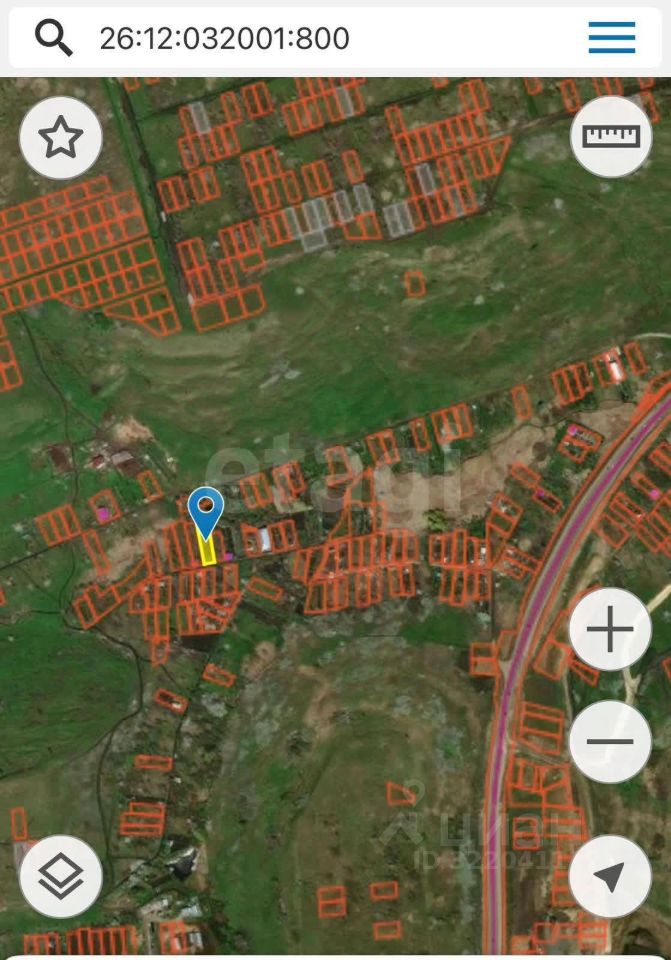
Task: Open the hamburger menu
Action: [611, 38]
